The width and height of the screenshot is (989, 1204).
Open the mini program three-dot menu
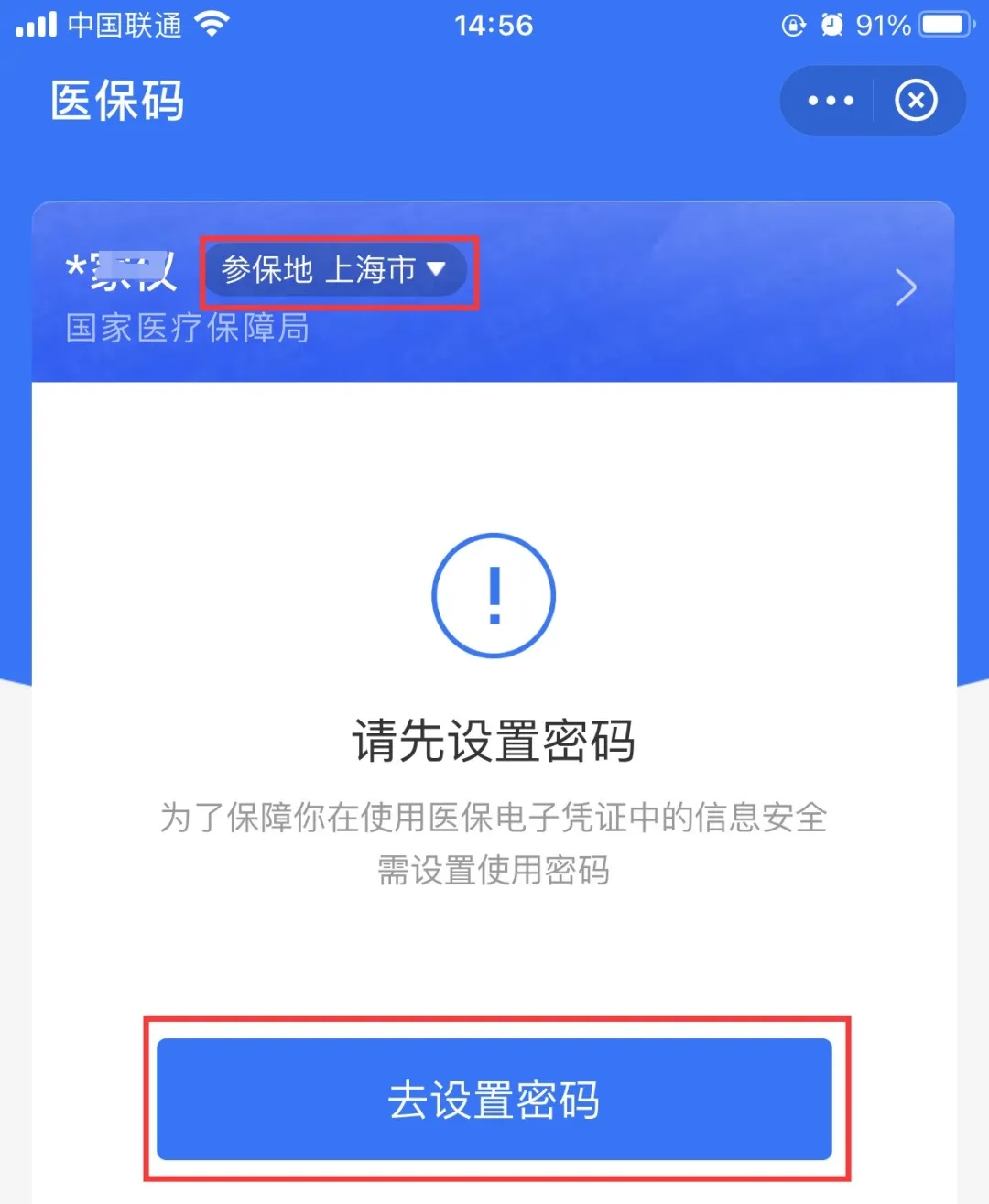(831, 101)
